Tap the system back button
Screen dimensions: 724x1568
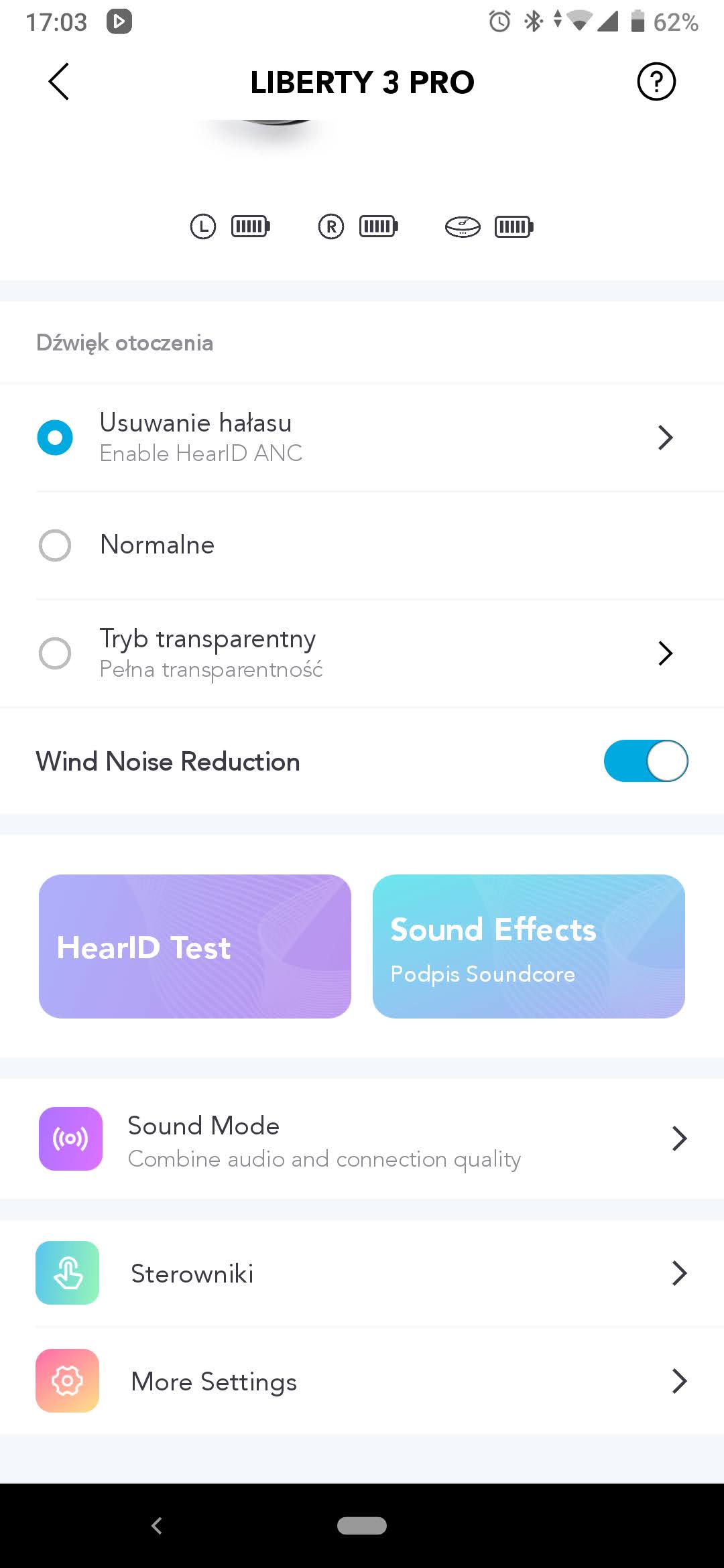click(x=157, y=1526)
